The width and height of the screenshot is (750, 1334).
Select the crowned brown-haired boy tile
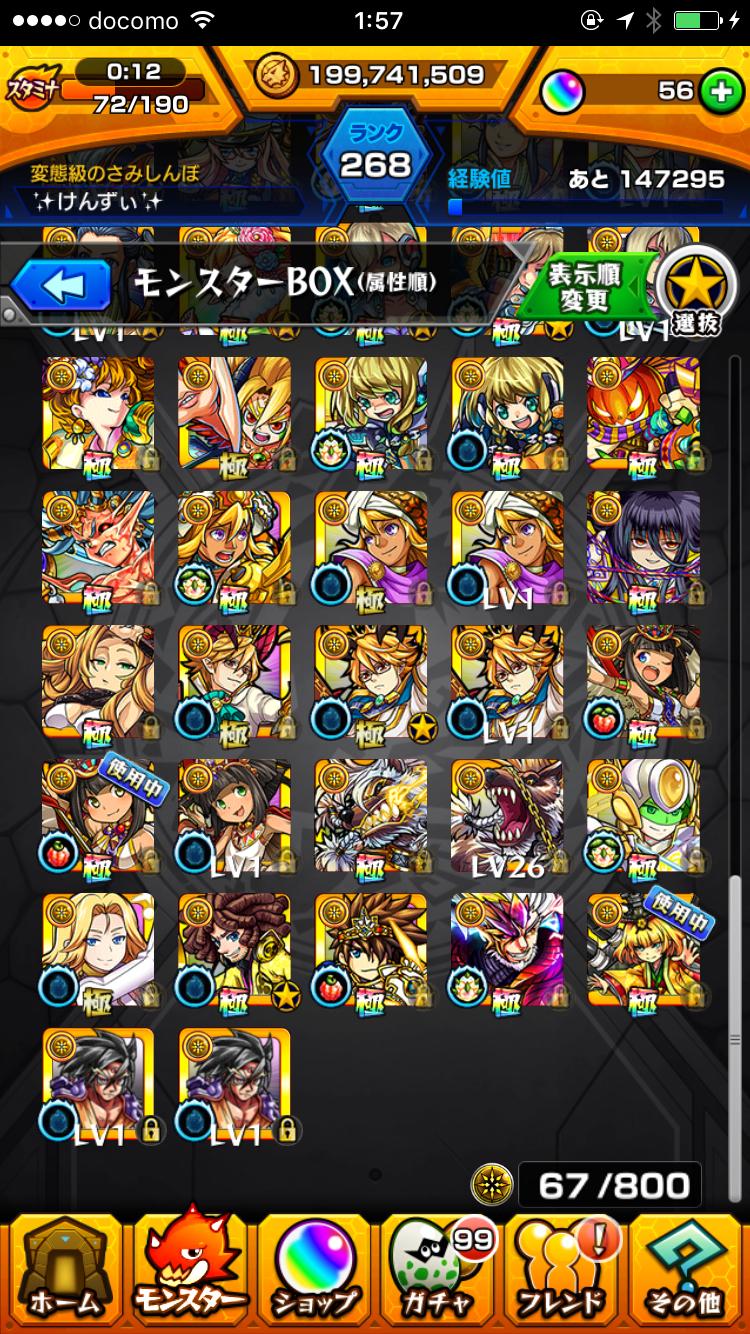(x=371, y=950)
